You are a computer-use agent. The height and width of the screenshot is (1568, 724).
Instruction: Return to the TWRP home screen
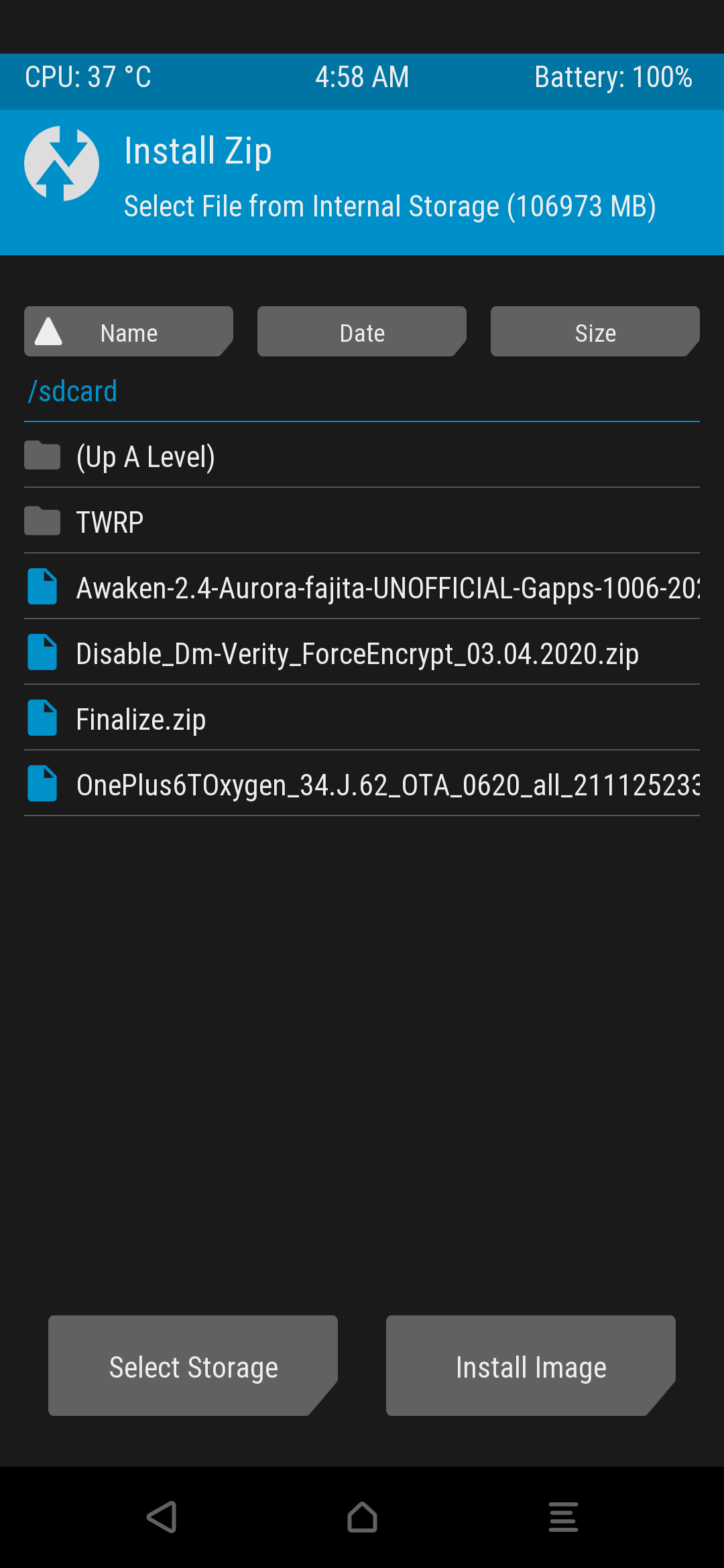(x=362, y=1517)
